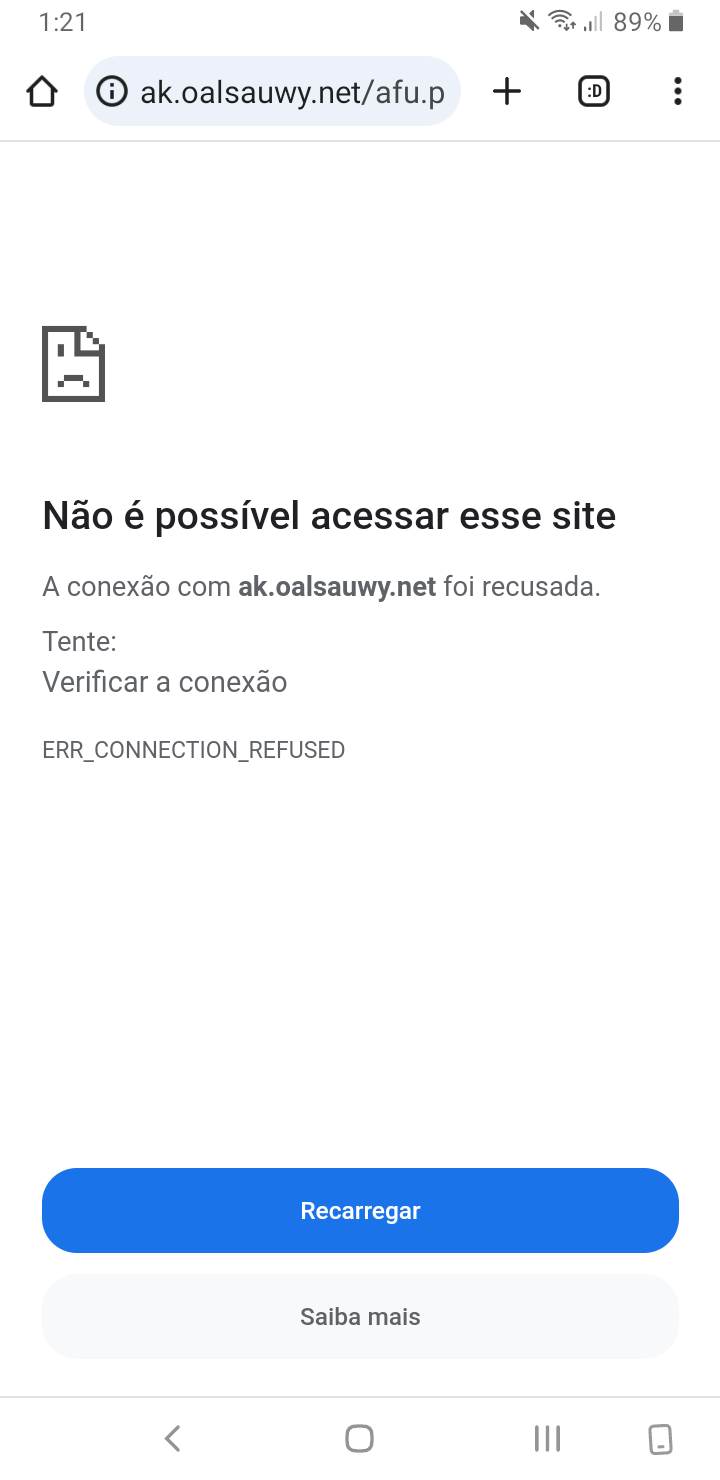Image resolution: width=720 pixels, height=1480 pixels.
Task: View site information icon in address bar
Action: [112, 92]
